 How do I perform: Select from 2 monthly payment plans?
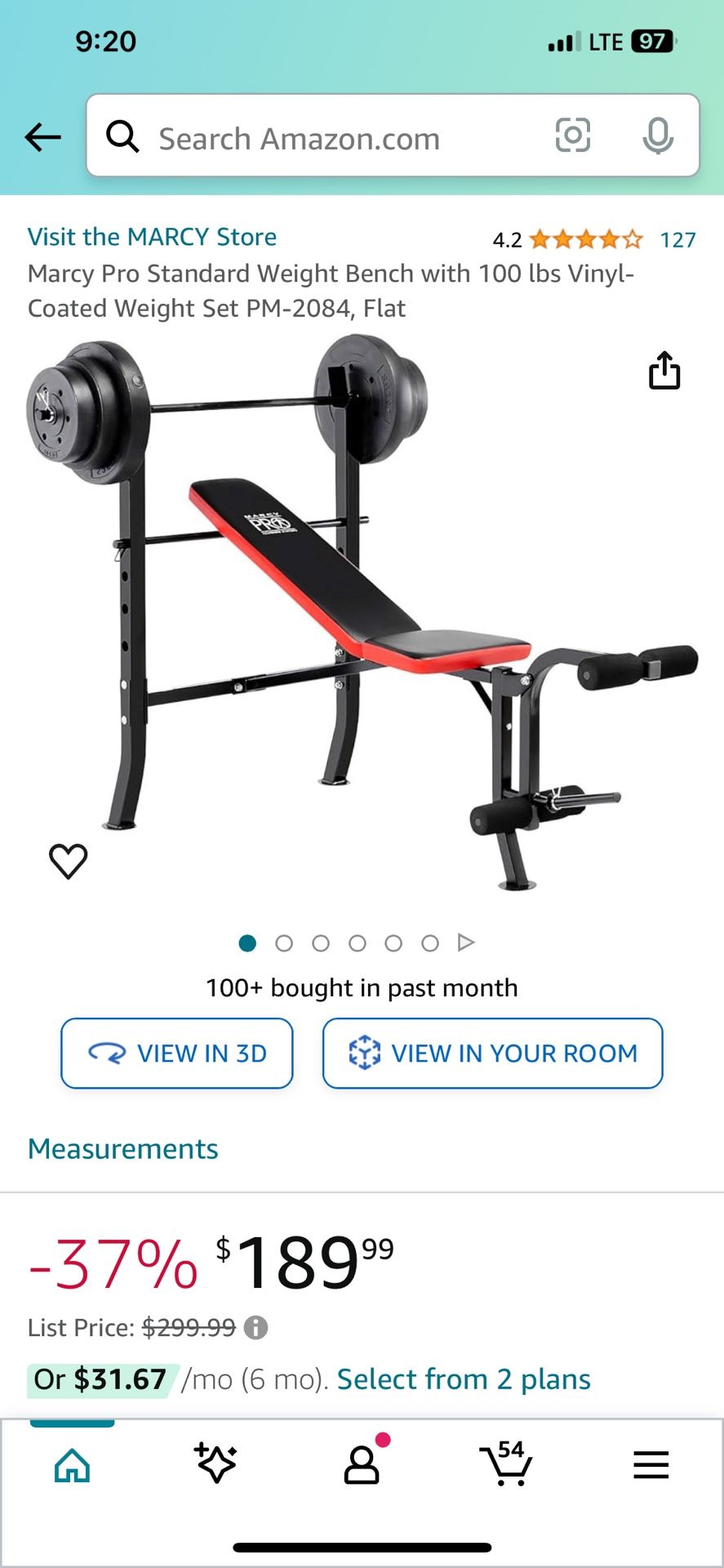pyautogui.click(x=464, y=1379)
